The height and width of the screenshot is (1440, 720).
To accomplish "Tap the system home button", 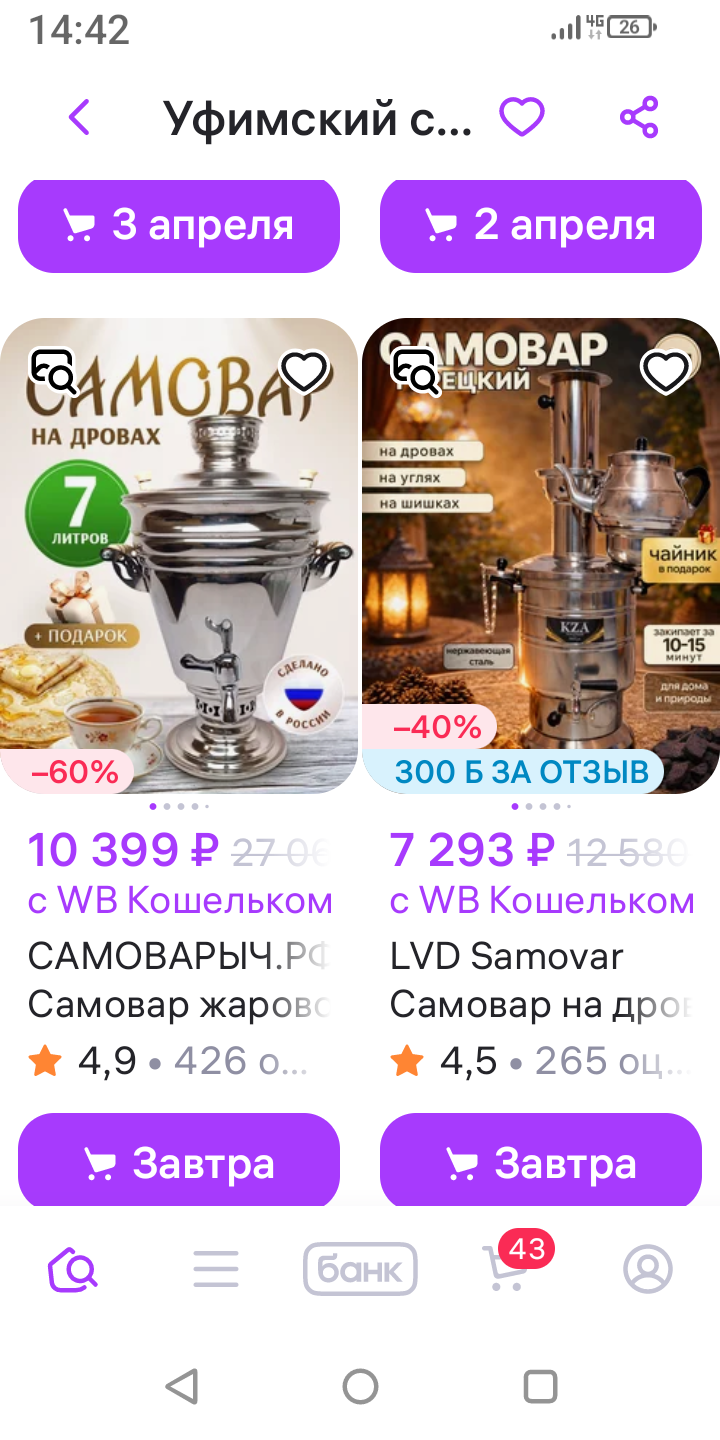I will (360, 1387).
